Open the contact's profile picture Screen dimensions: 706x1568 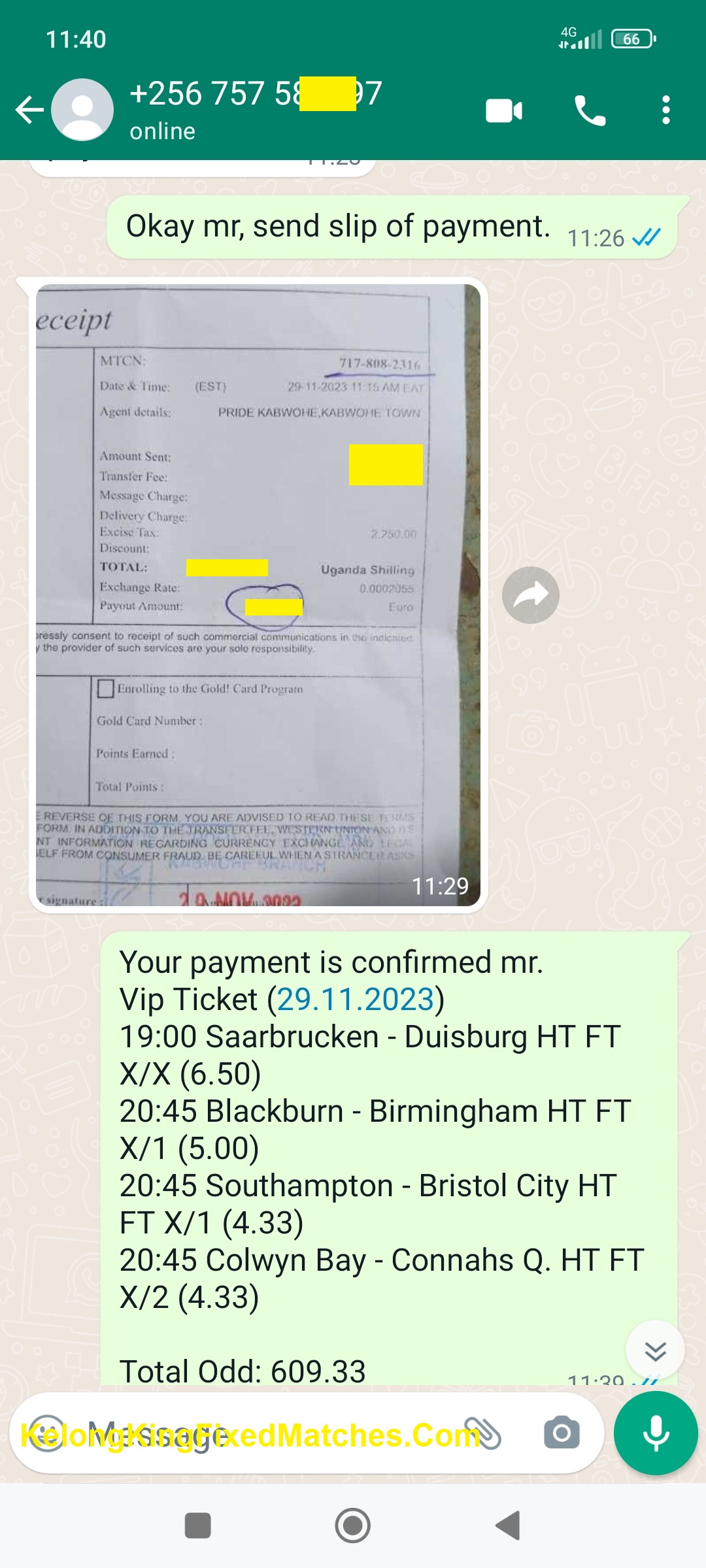click(82, 110)
